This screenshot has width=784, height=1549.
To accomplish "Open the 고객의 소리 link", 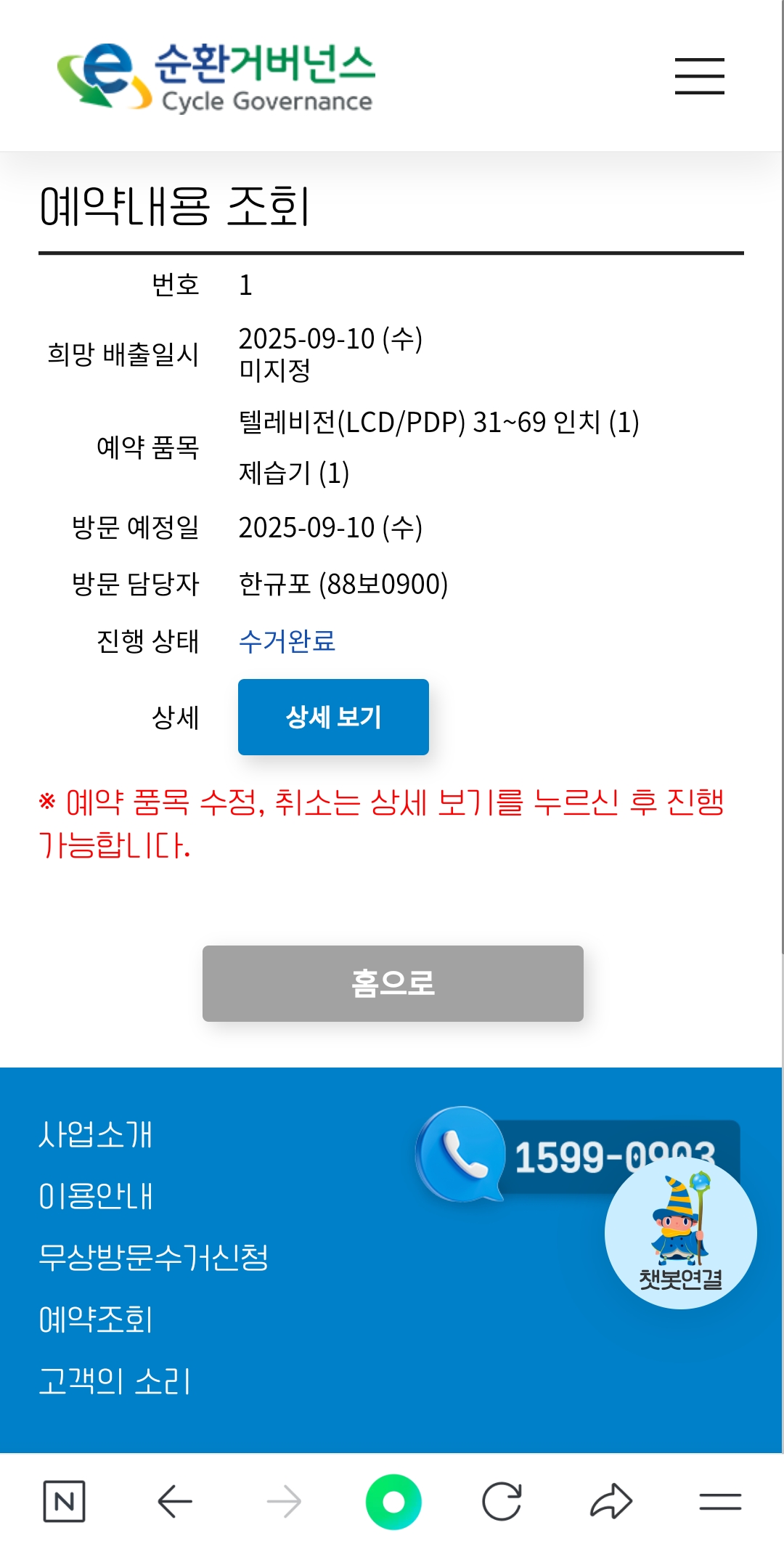I will 114,1381.
